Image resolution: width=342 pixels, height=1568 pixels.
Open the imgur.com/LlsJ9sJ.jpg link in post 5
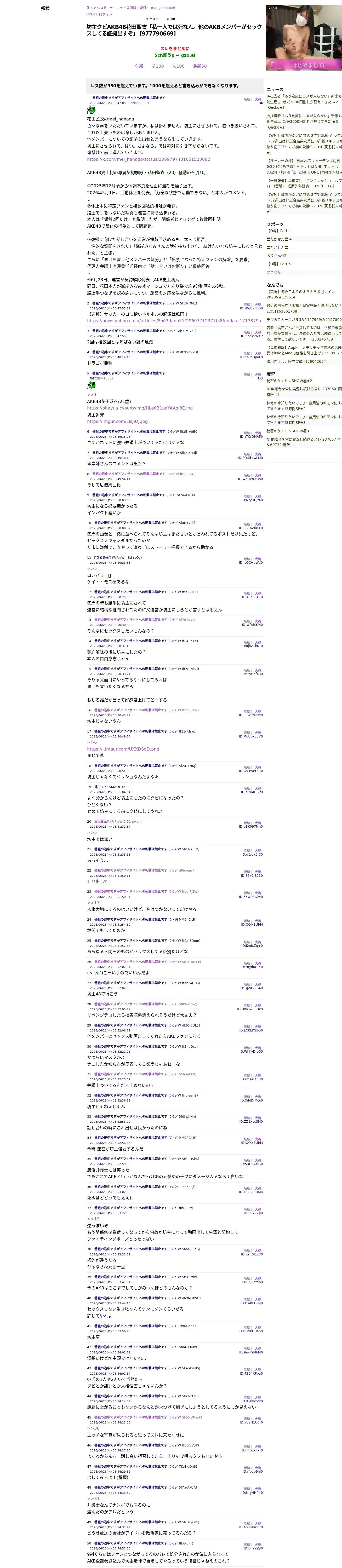click(117, 421)
